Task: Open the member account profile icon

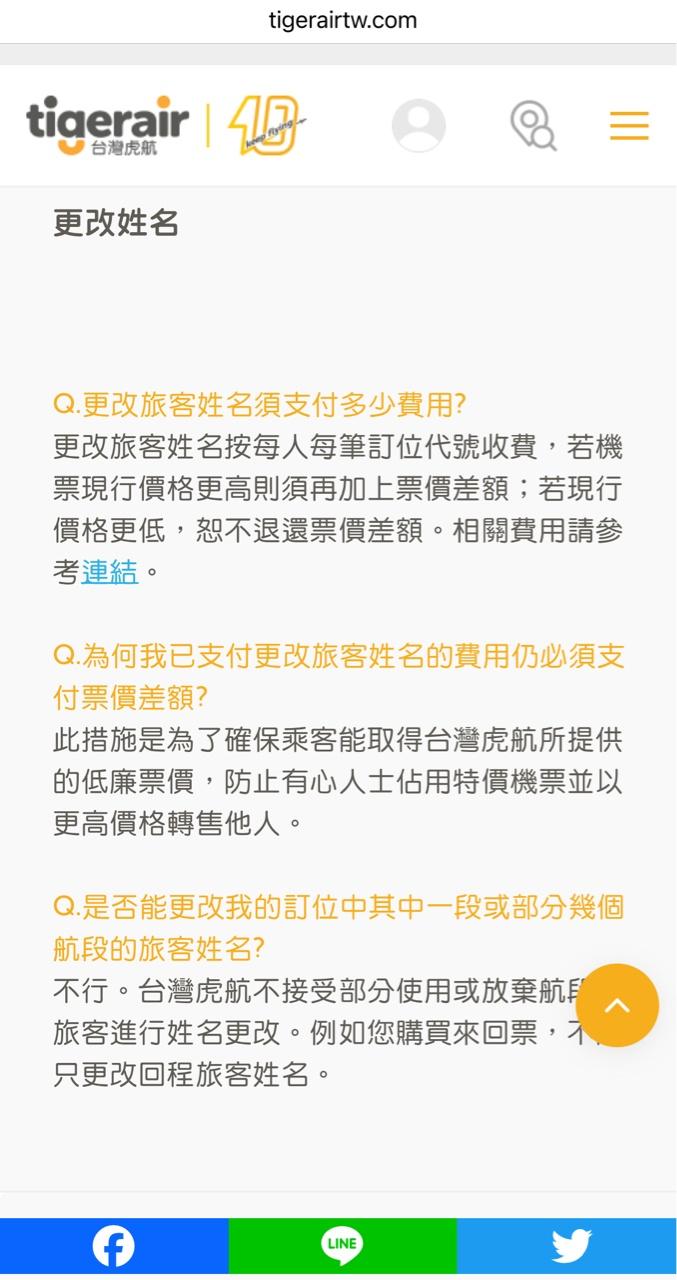Action: pyautogui.click(x=418, y=126)
